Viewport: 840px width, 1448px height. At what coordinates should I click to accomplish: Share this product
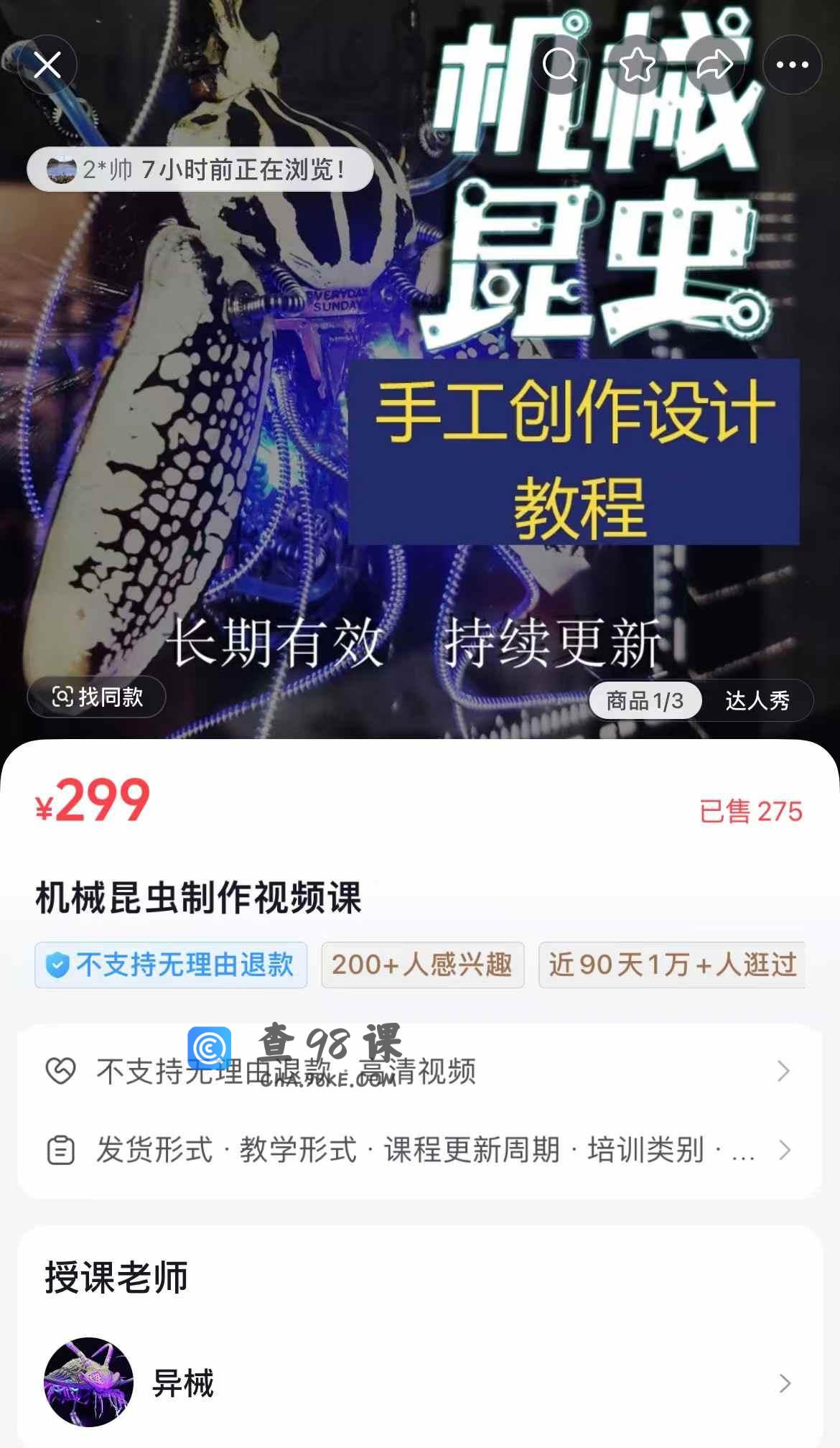[714, 65]
